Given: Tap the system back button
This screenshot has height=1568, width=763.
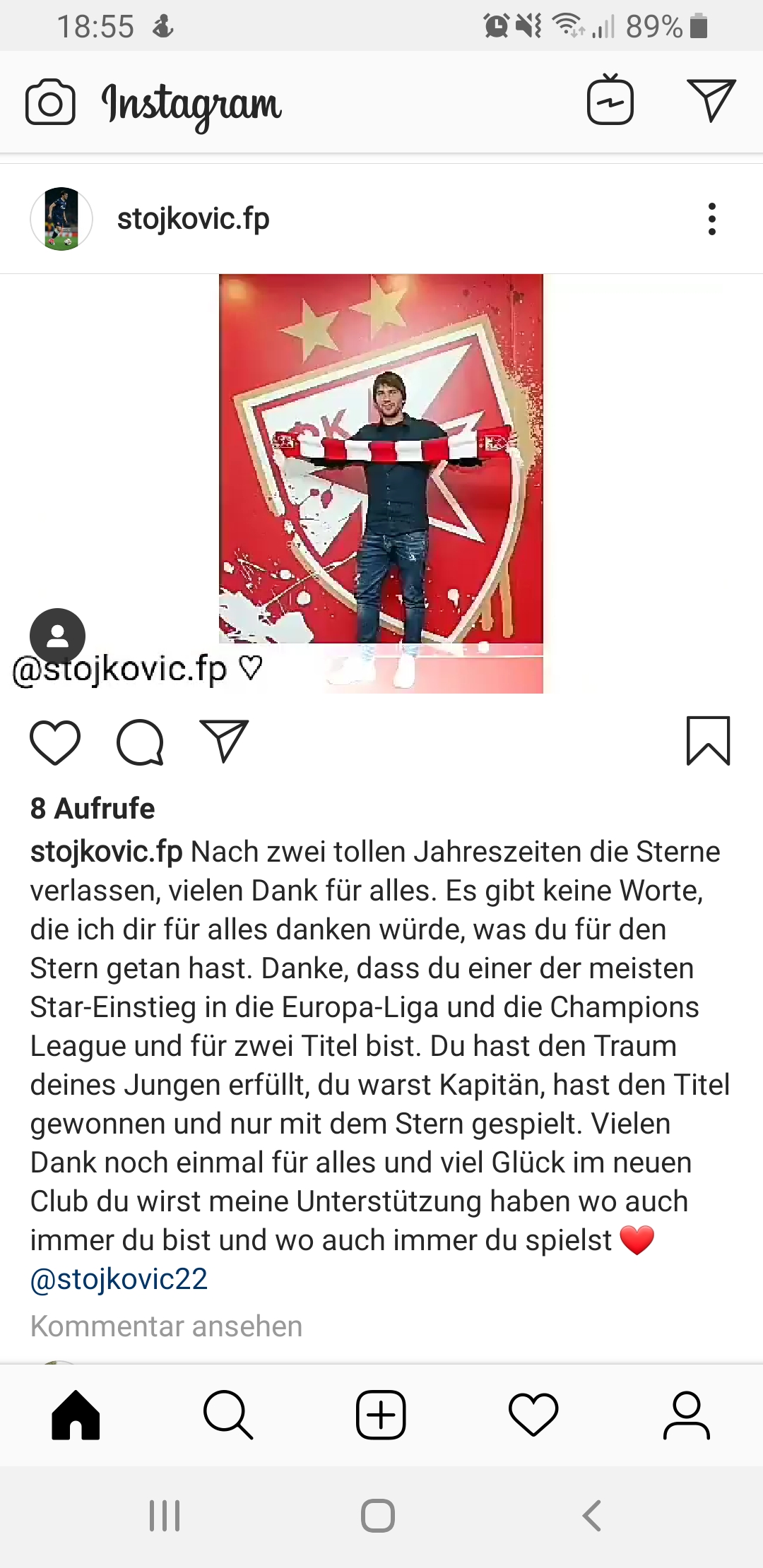Looking at the screenshot, I should tap(592, 1516).
